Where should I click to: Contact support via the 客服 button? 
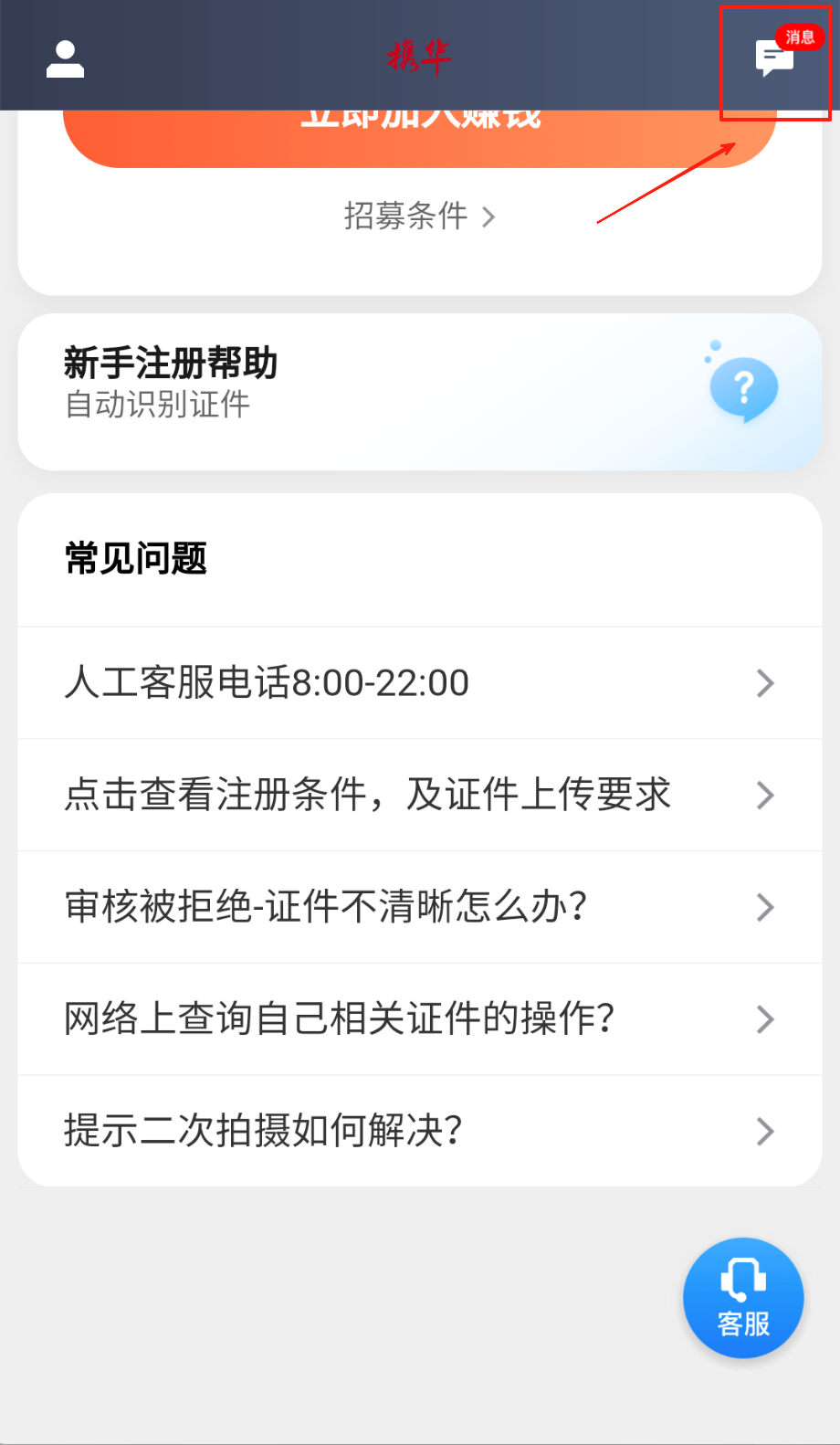tap(743, 1297)
